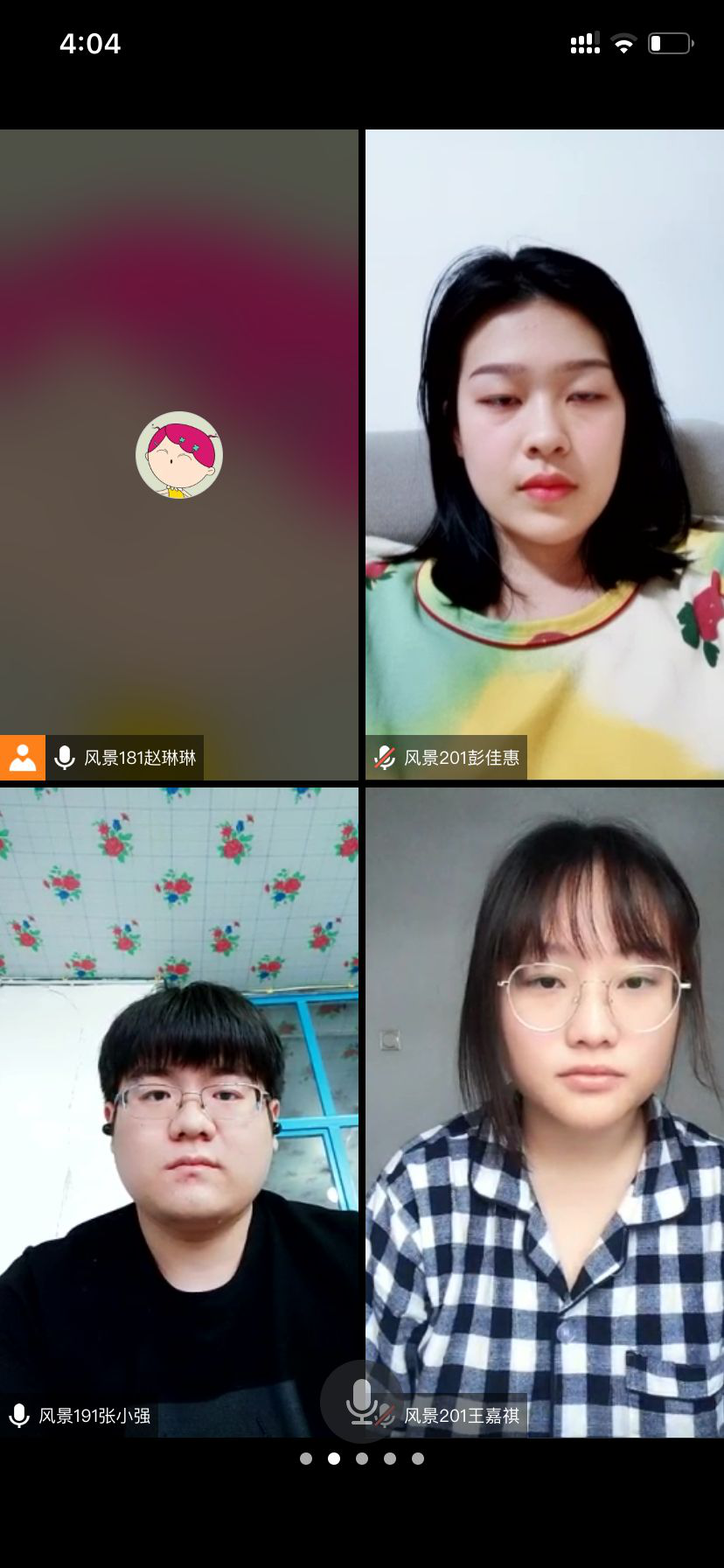Go to the first page indicator dot
Viewport: 724px width, 1568px height.
click(x=306, y=1459)
